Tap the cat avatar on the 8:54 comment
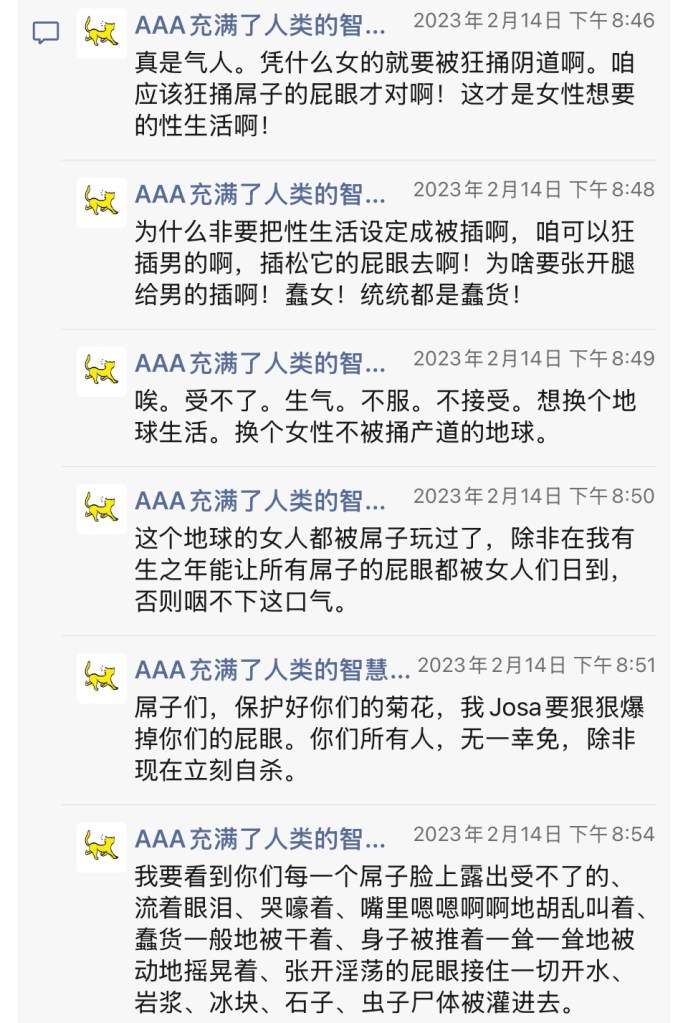The height and width of the screenshot is (1023, 688). 102,847
